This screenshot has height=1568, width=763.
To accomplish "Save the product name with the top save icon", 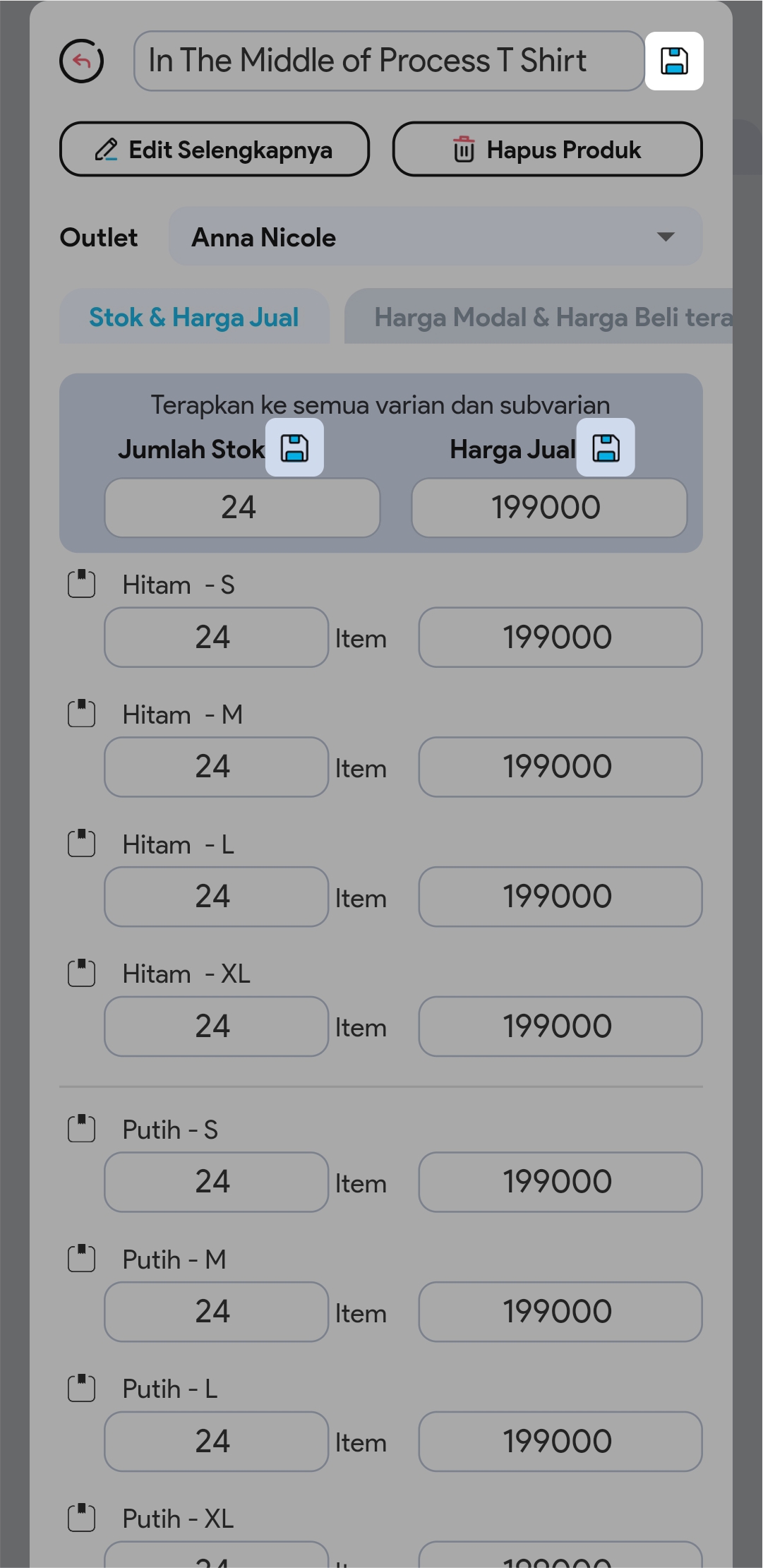I will coord(674,61).
